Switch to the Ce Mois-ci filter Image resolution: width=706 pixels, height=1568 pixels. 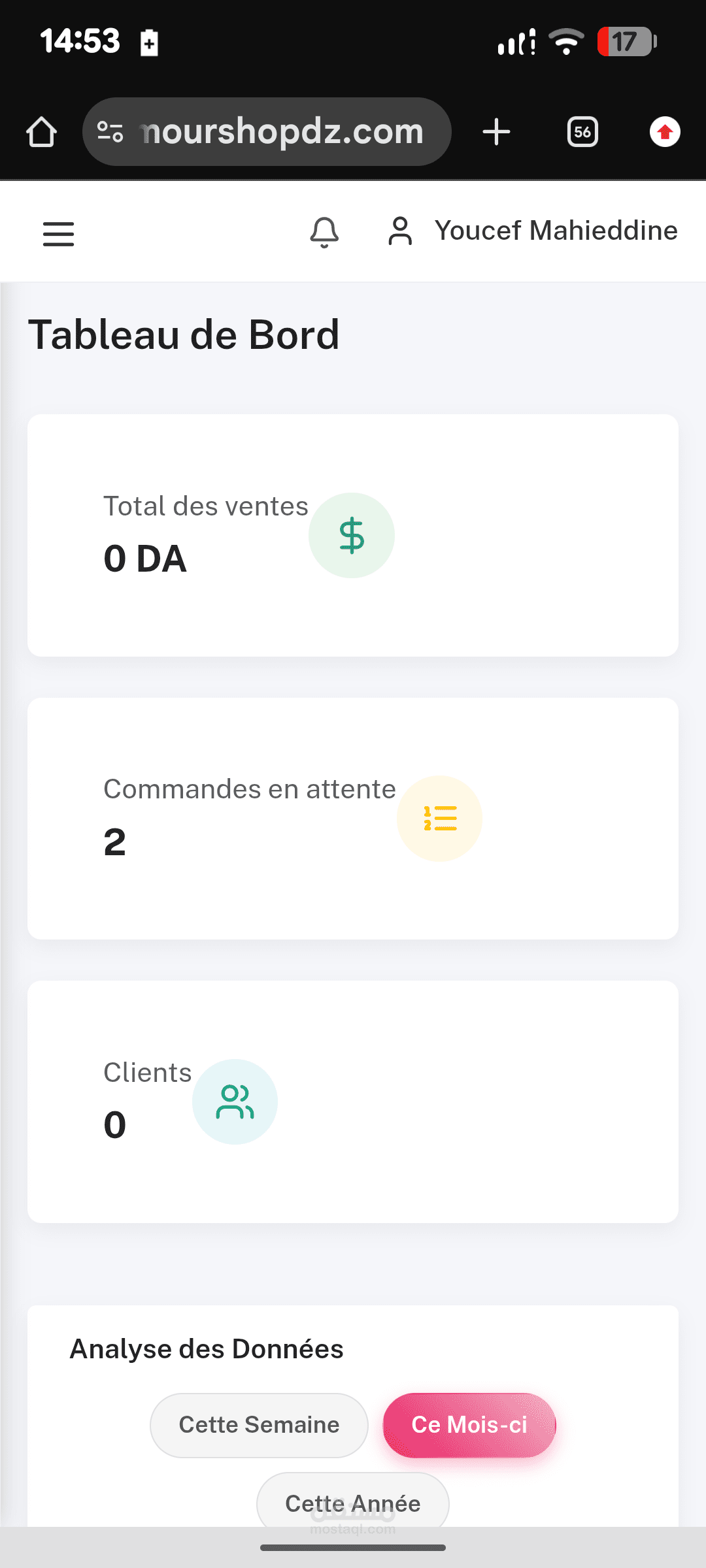[x=469, y=1425]
